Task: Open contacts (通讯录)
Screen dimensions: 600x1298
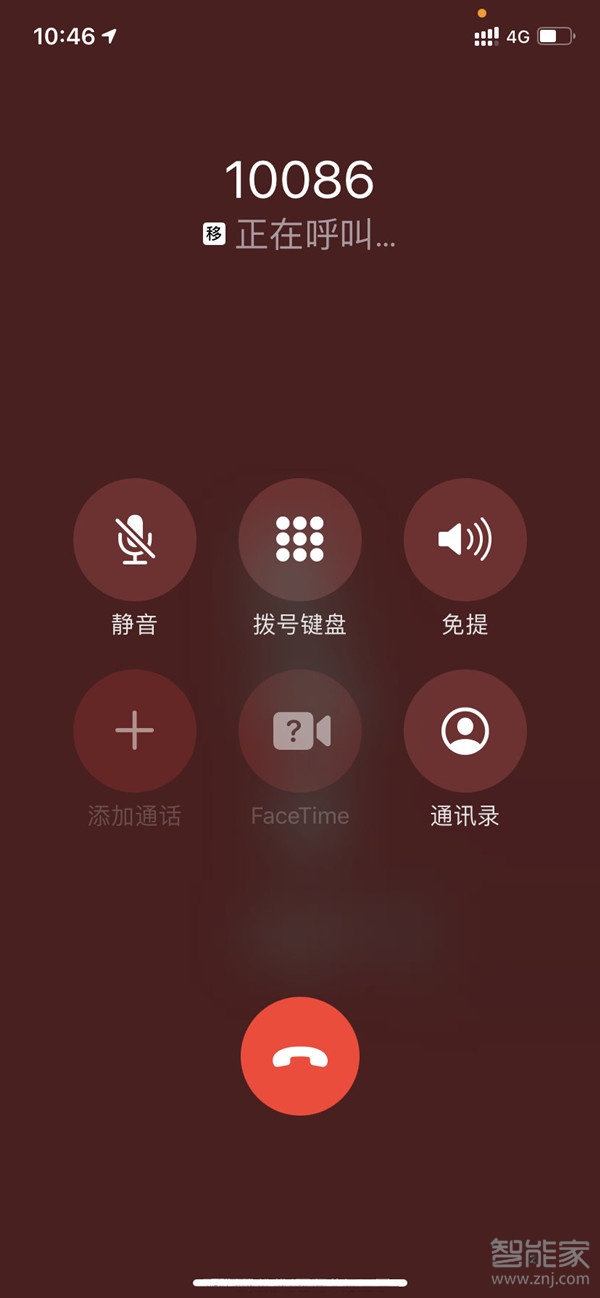Action: click(x=465, y=731)
